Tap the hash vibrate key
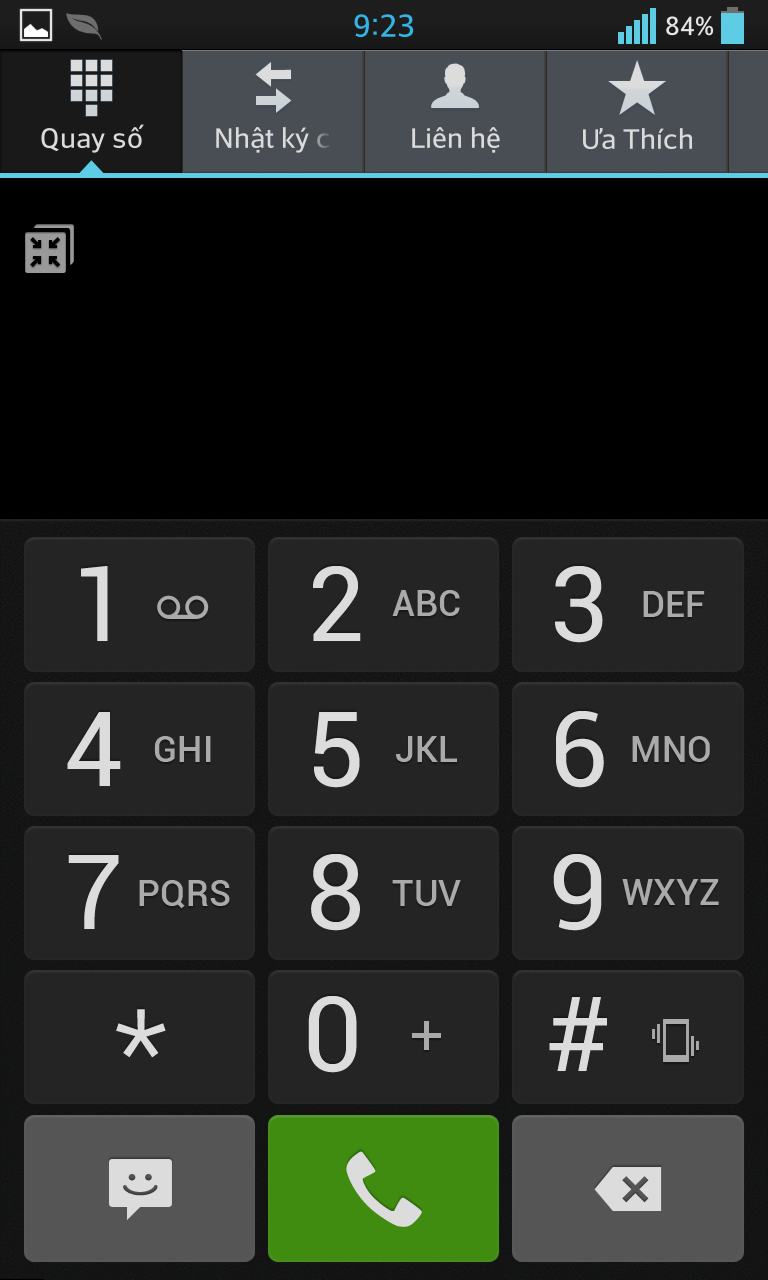 628,1037
